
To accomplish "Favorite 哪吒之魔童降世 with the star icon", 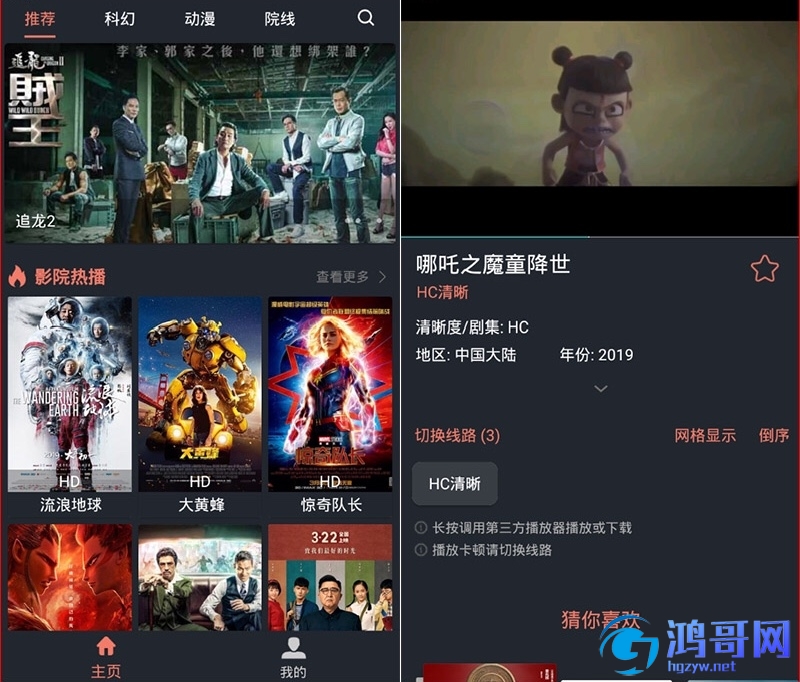I will (x=764, y=269).
